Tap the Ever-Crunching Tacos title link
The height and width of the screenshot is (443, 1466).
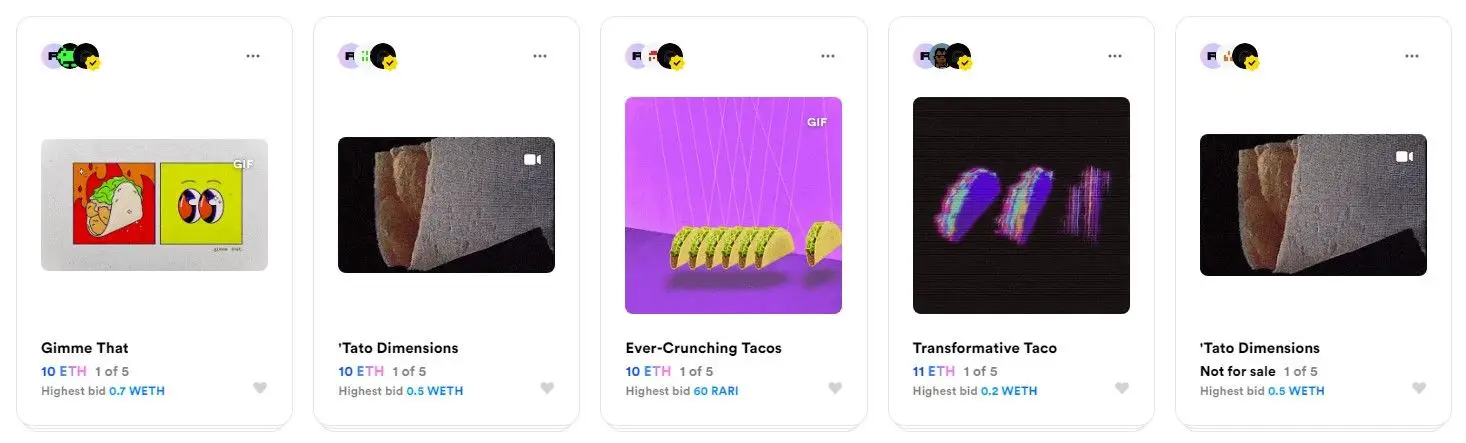(703, 348)
